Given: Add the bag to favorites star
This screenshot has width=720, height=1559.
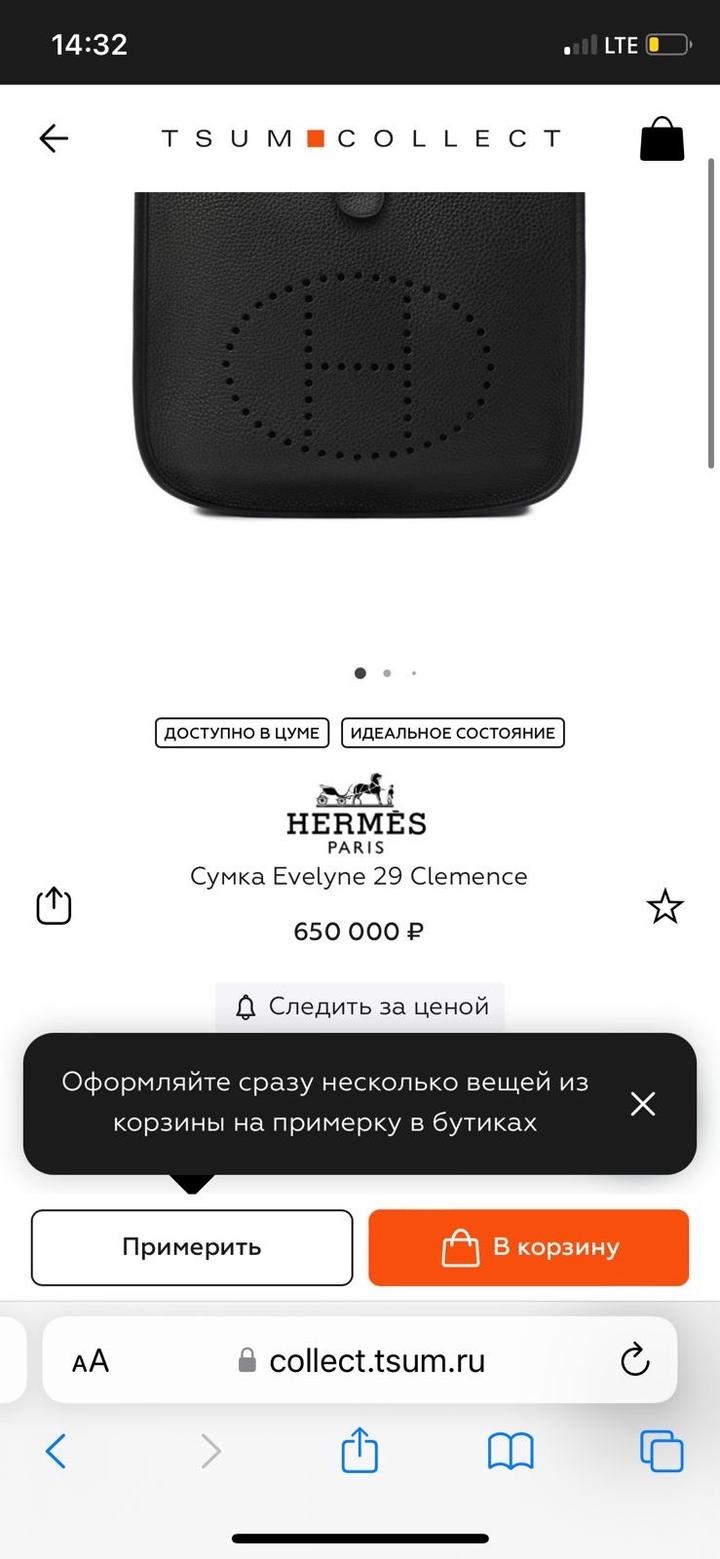Looking at the screenshot, I should coord(665,907).
